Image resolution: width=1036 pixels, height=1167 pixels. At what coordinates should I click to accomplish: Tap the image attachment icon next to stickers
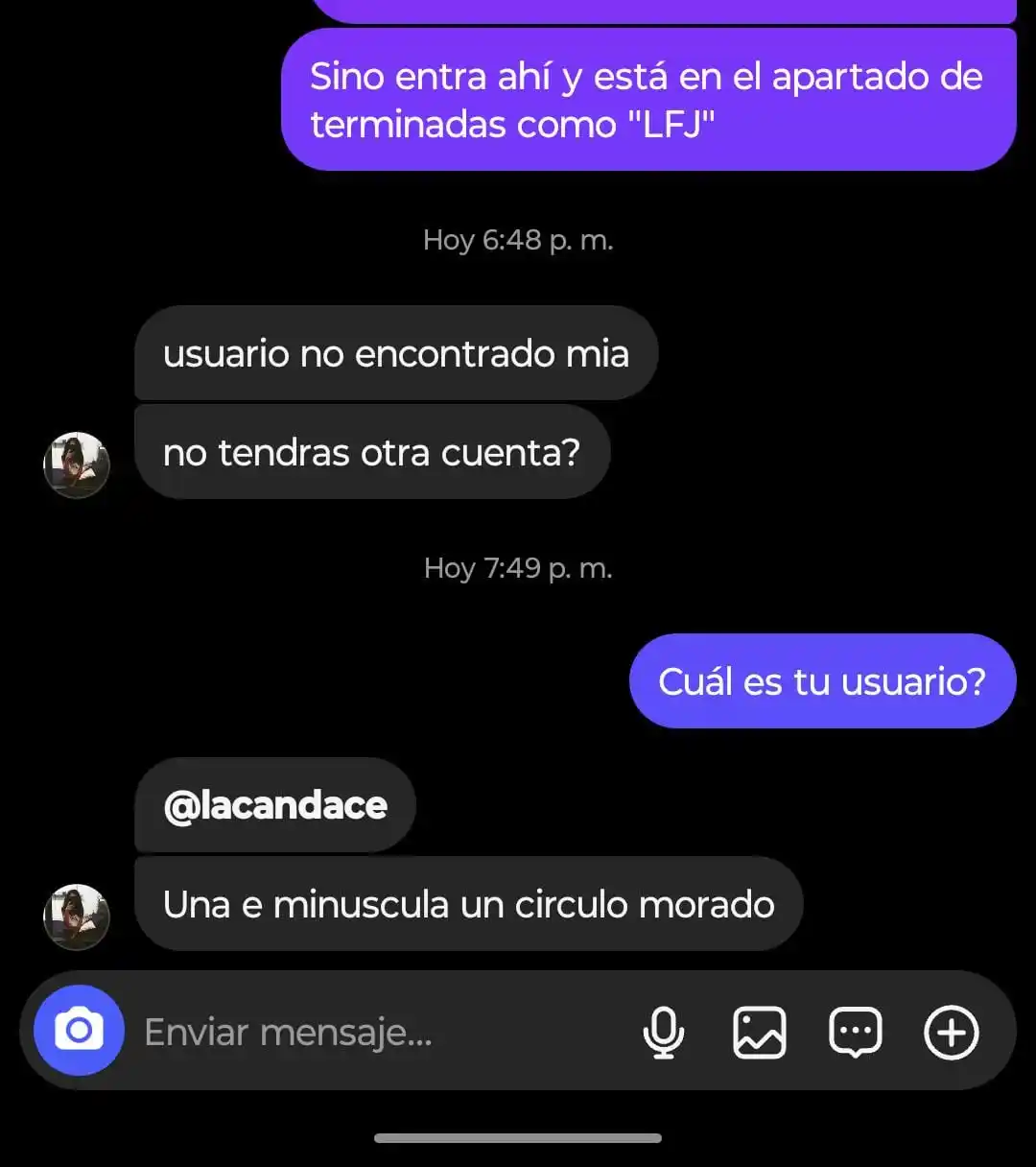[x=760, y=1032]
